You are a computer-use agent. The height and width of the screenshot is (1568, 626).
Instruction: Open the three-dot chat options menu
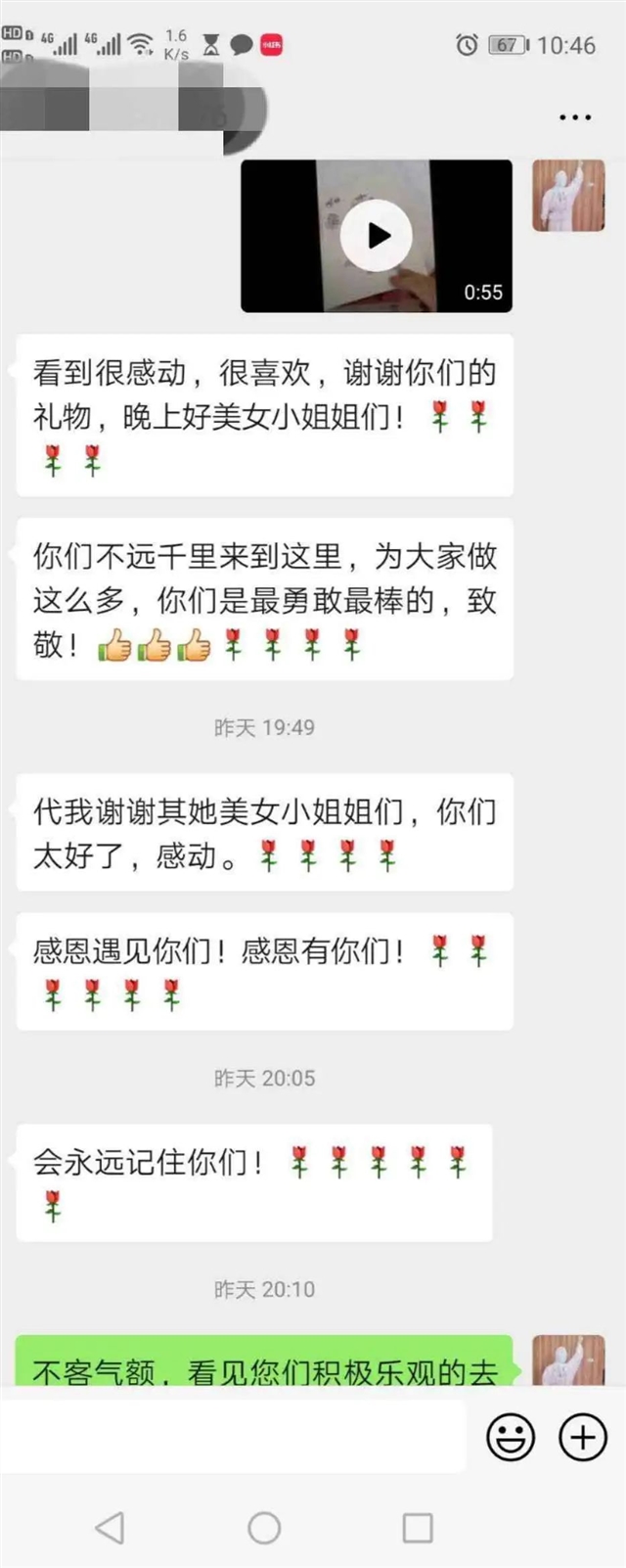(575, 117)
